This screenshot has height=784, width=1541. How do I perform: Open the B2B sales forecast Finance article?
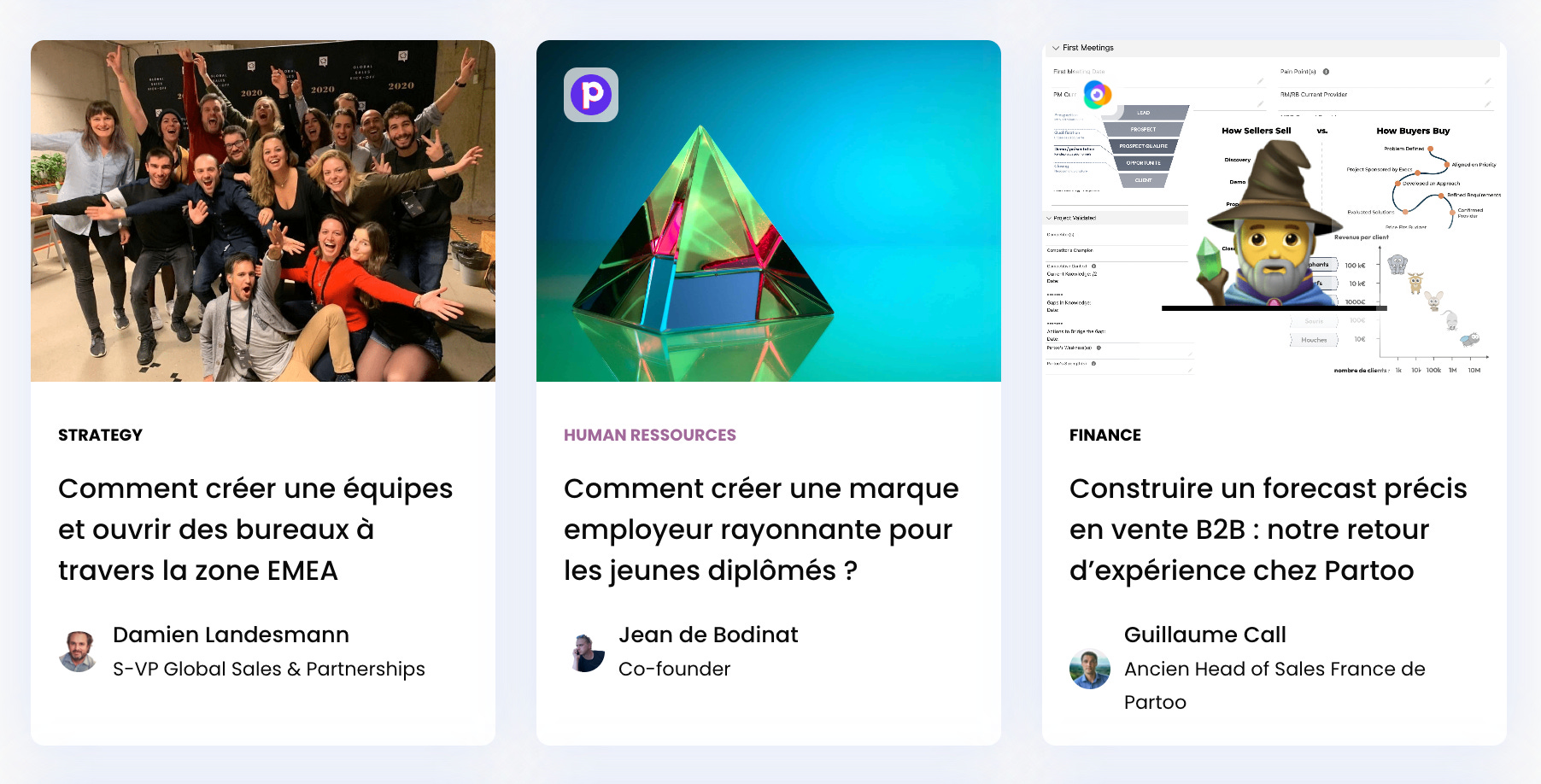pos(1268,529)
